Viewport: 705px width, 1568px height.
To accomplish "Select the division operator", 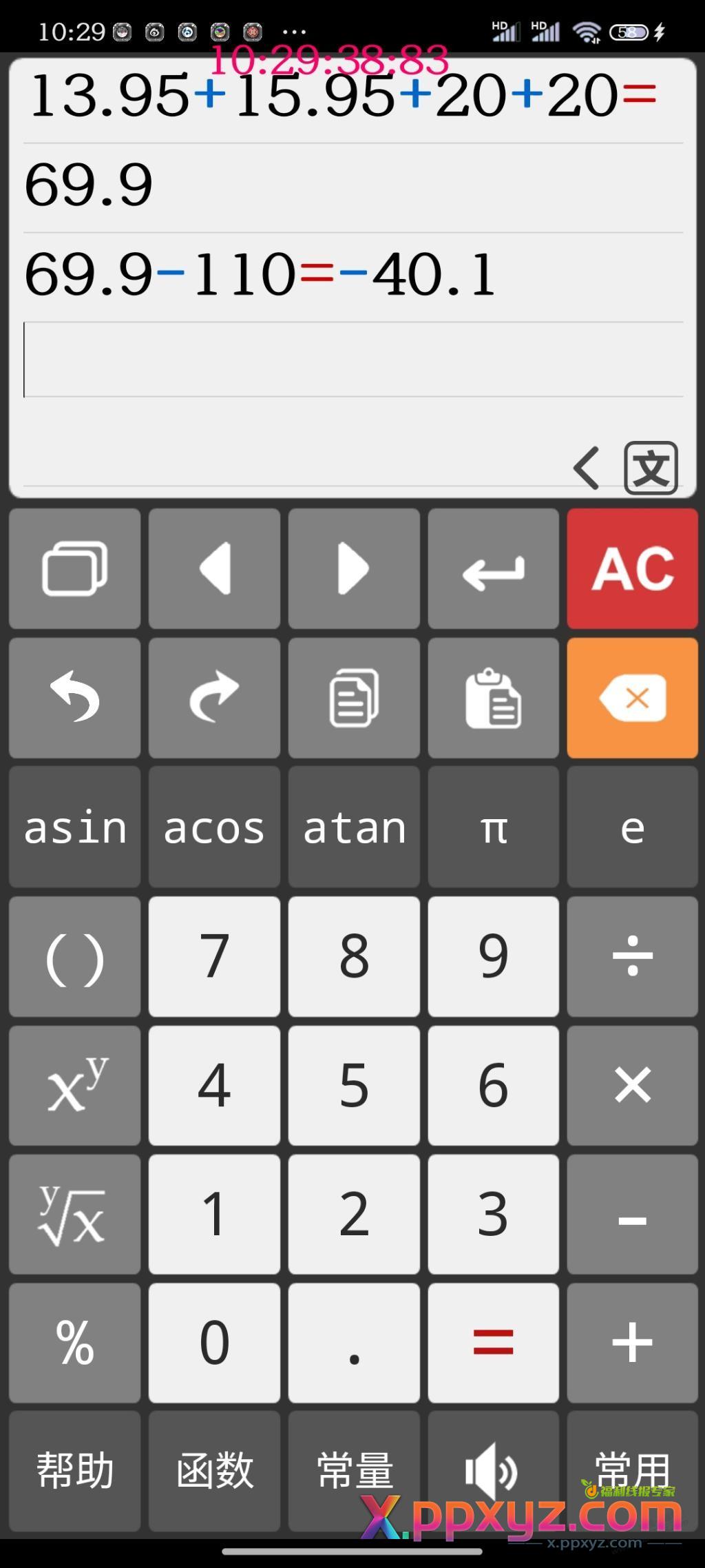I will click(x=632, y=956).
